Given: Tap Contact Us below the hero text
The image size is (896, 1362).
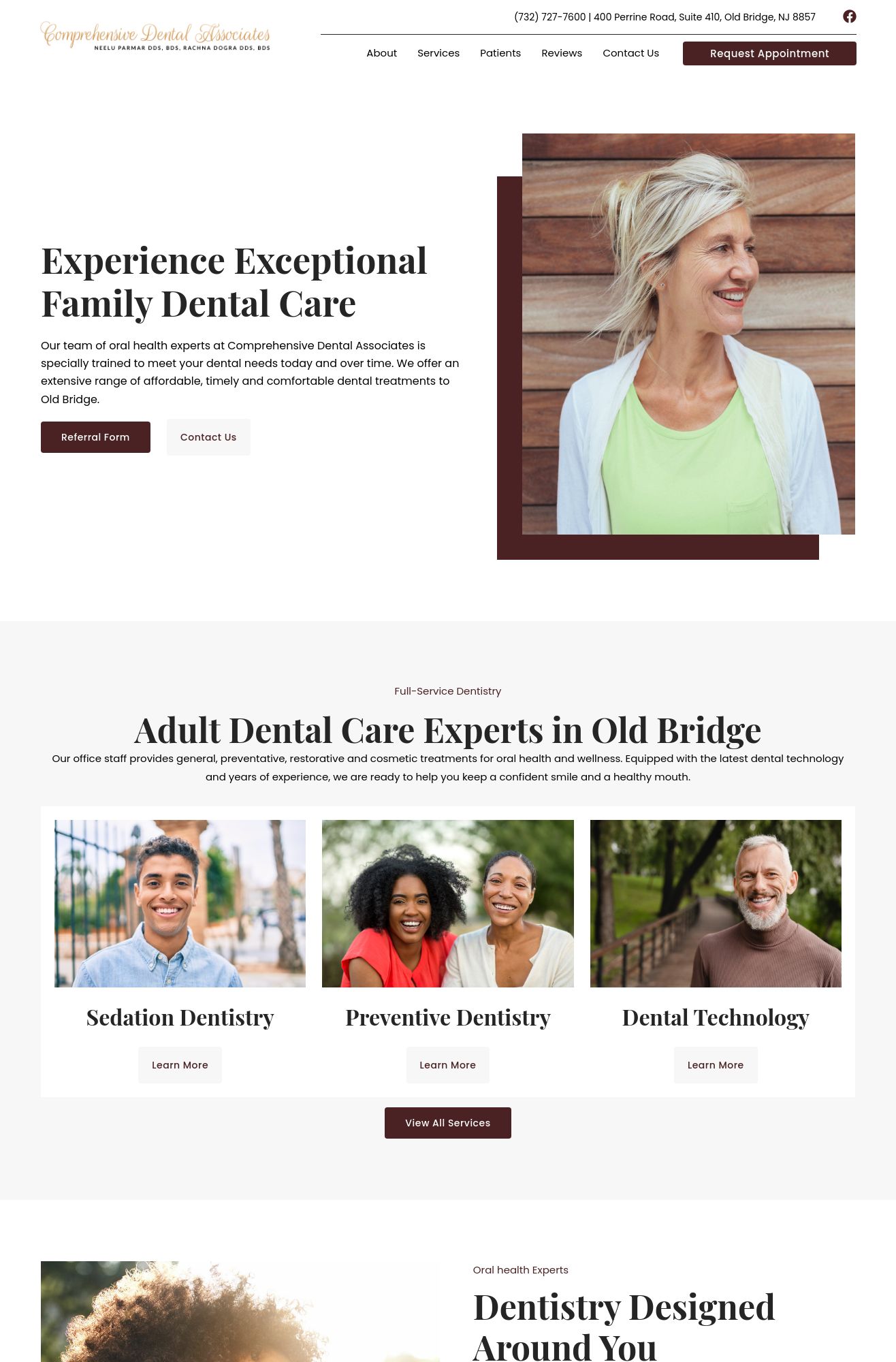Looking at the screenshot, I should [208, 437].
